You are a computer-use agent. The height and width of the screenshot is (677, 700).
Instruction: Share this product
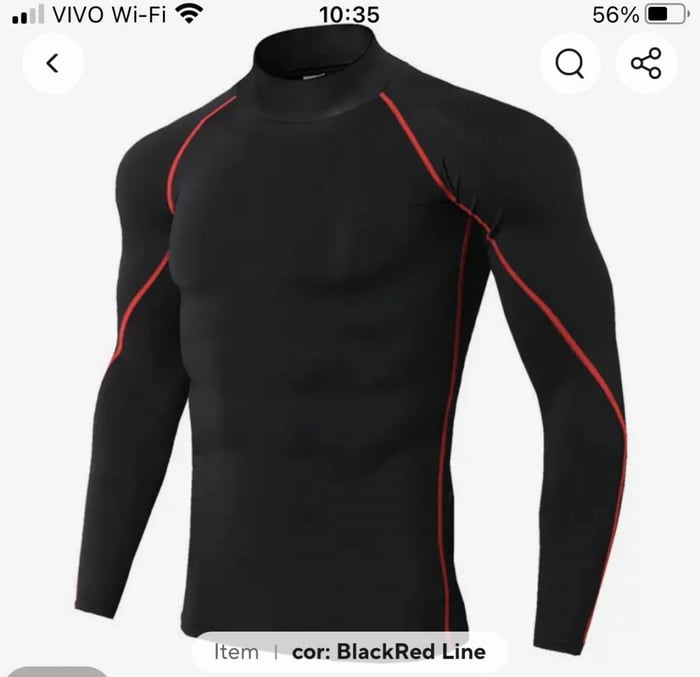click(646, 63)
